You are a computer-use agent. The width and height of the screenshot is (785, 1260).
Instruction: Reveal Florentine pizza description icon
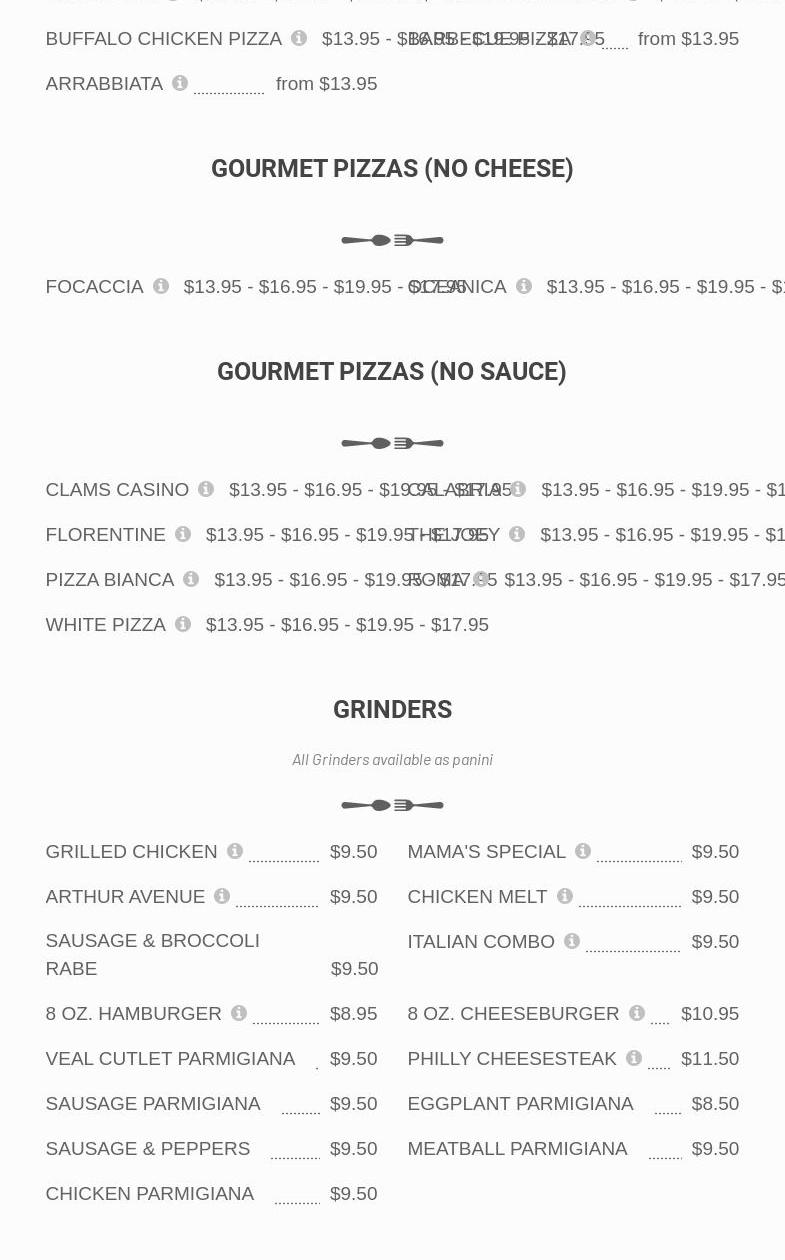[183, 534]
